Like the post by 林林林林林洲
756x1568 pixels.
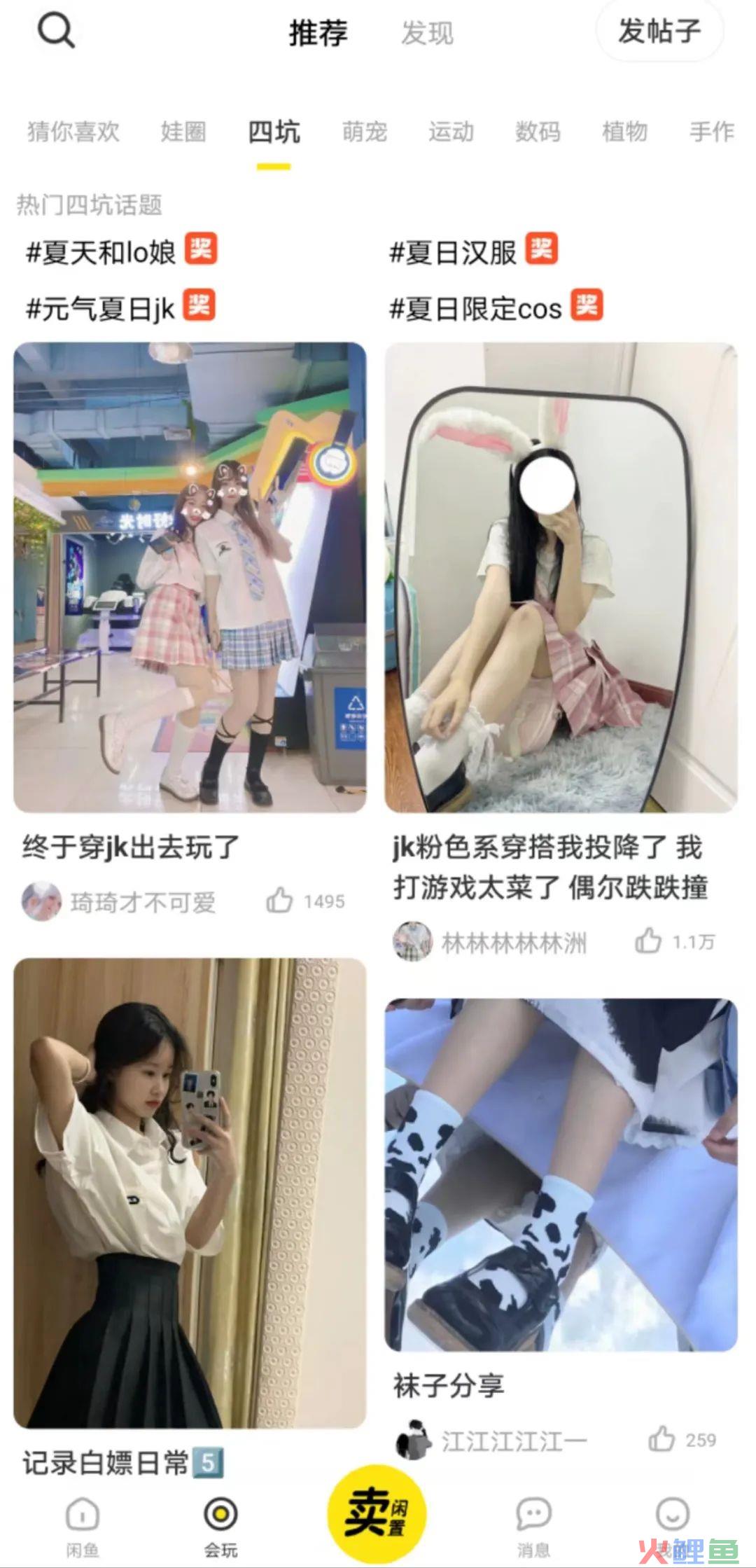coord(648,941)
